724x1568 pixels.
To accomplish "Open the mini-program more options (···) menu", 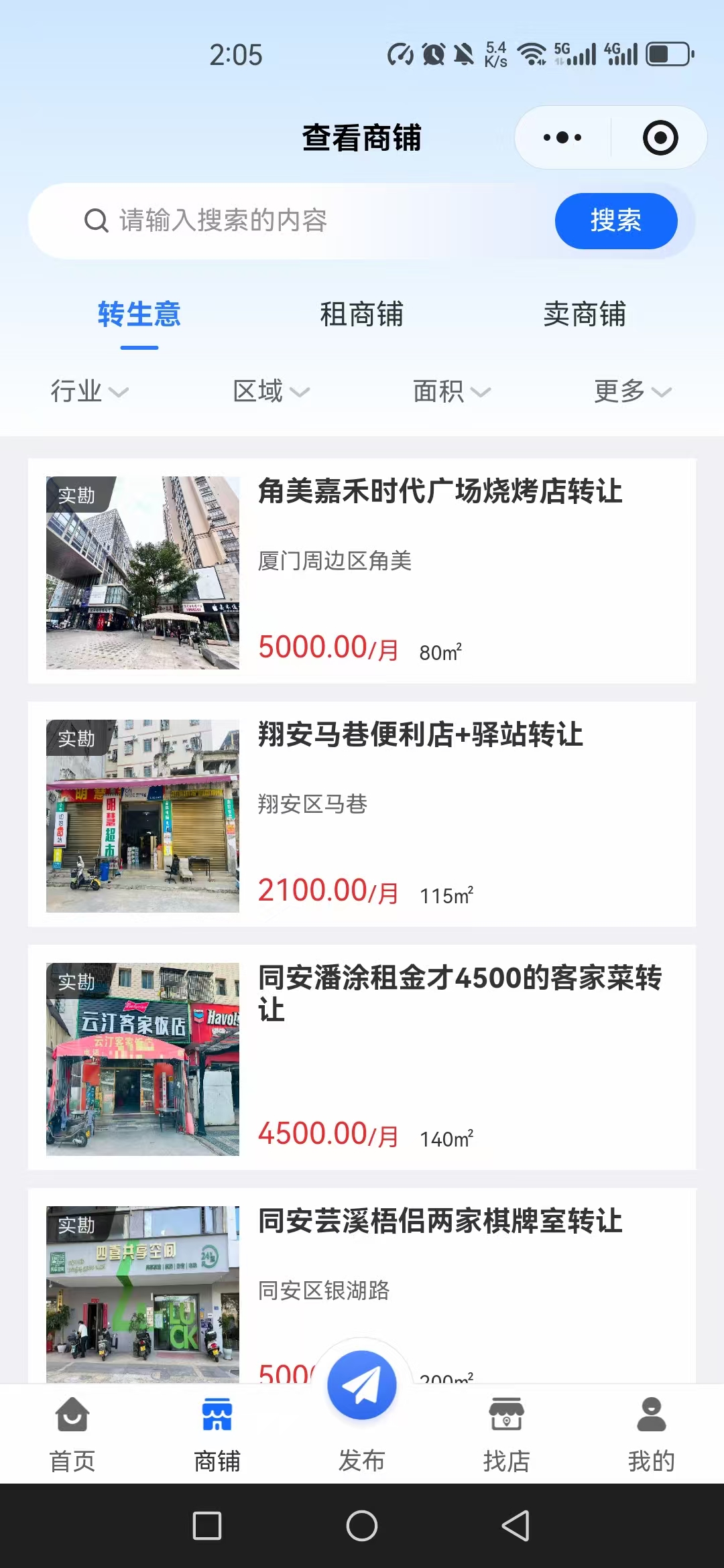I will (x=560, y=137).
